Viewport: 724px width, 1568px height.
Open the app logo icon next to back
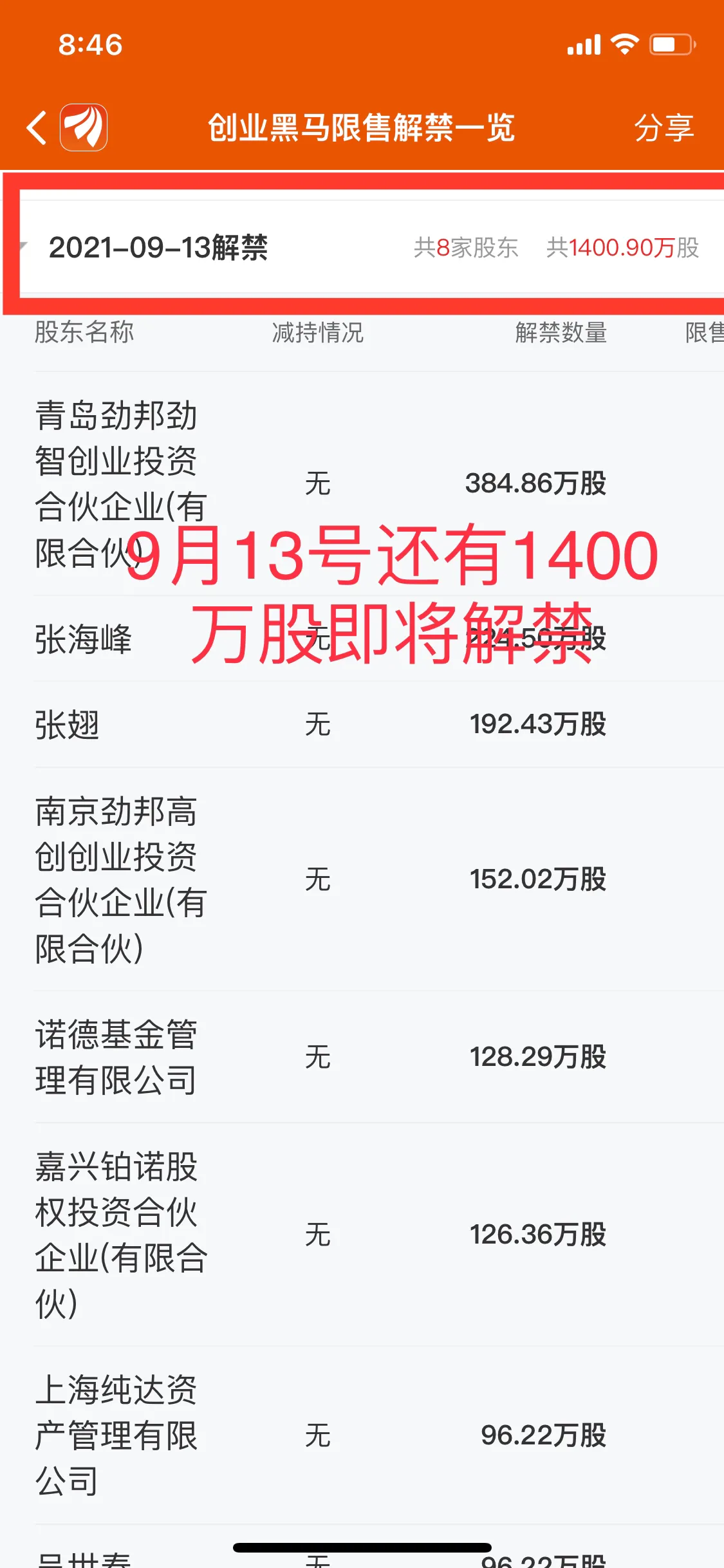(x=84, y=127)
